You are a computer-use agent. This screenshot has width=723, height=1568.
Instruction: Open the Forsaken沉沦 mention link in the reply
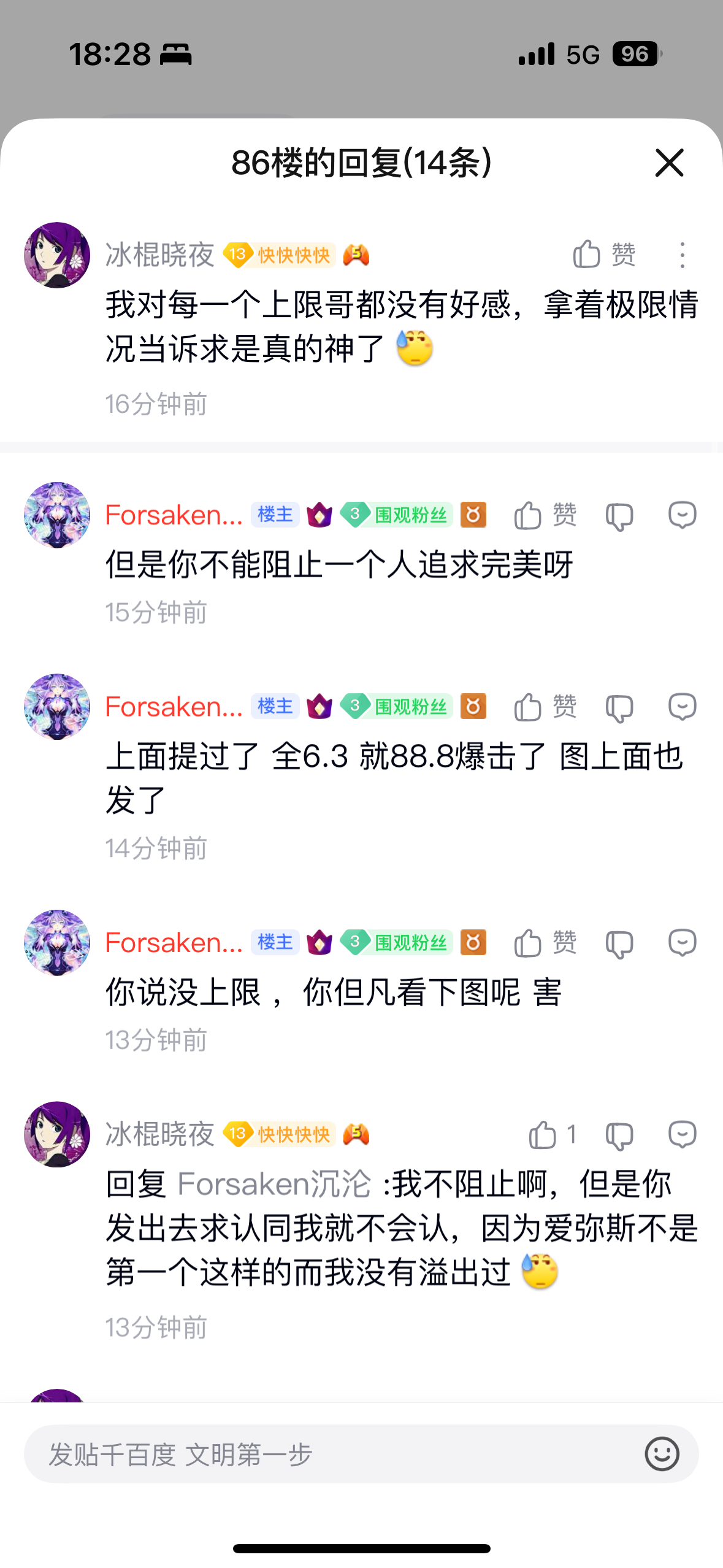coord(274,1183)
